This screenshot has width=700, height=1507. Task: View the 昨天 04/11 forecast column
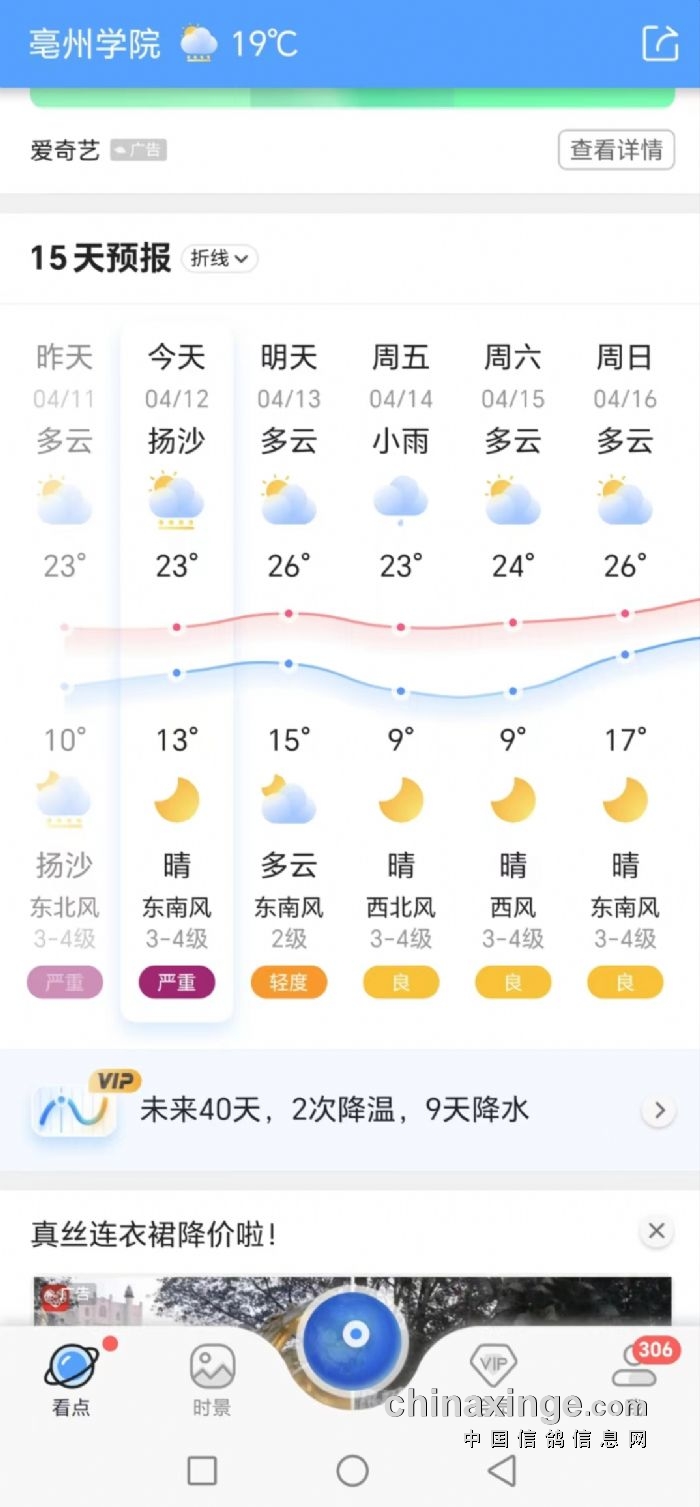pyautogui.click(x=65, y=670)
